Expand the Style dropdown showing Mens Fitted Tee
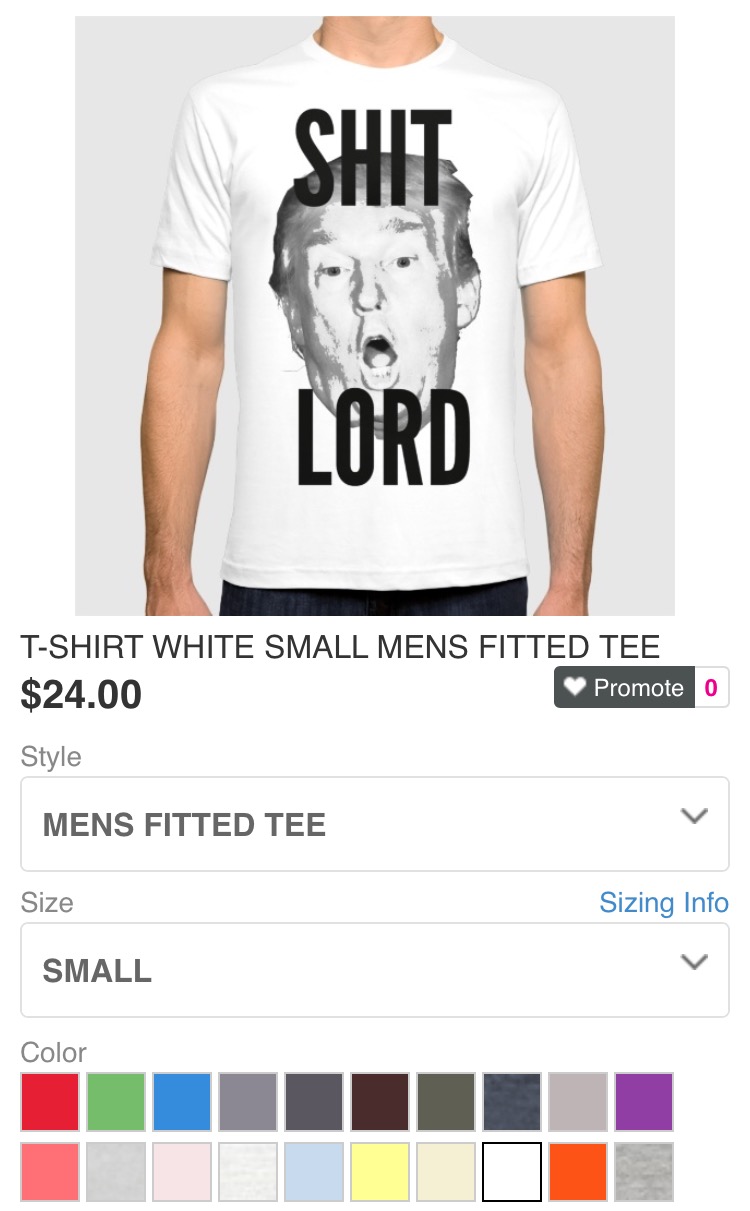Viewport: 750px width, 1211px height. pyautogui.click(x=375, y=824)
